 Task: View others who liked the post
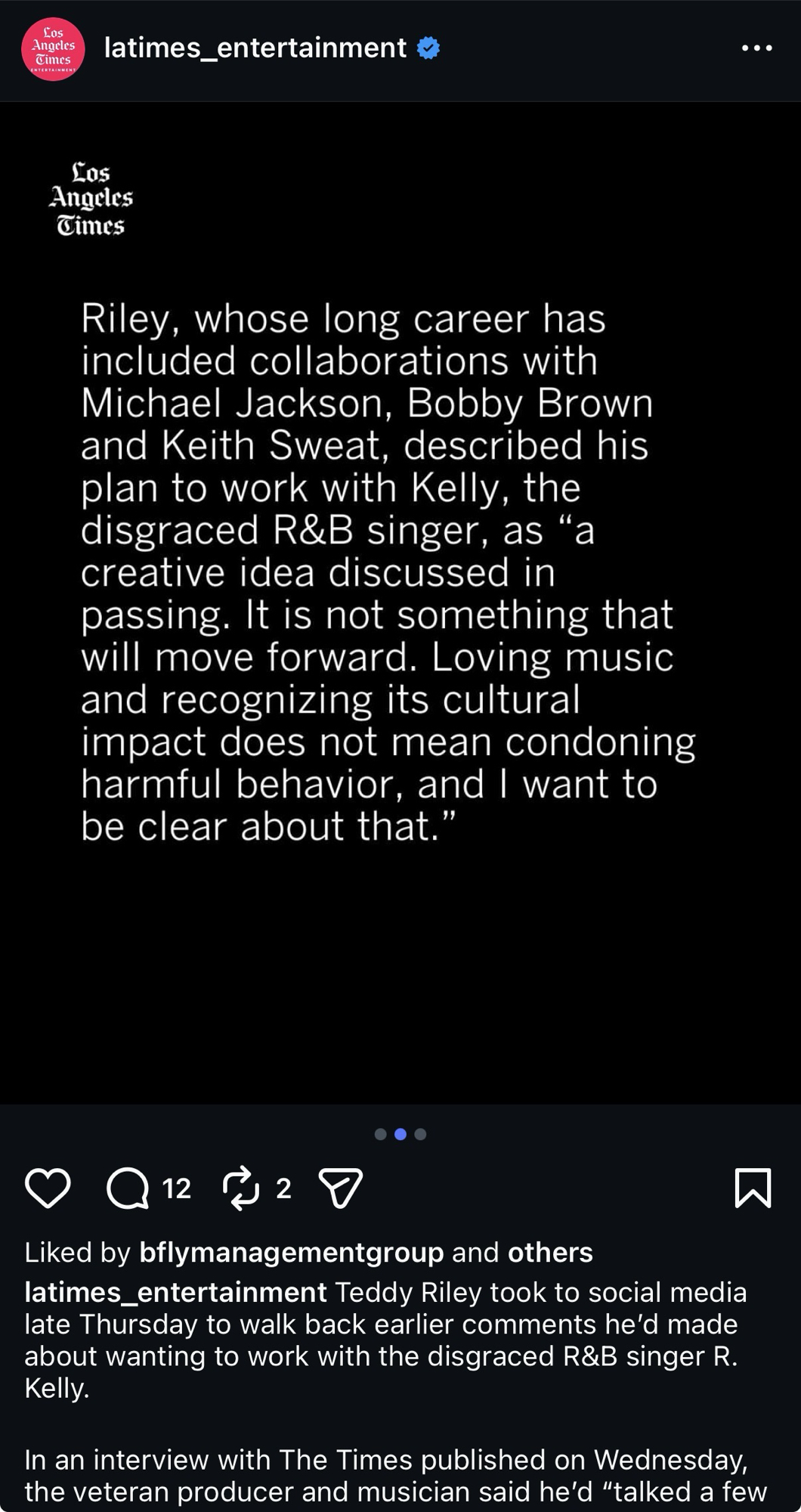coord(550,1253)
